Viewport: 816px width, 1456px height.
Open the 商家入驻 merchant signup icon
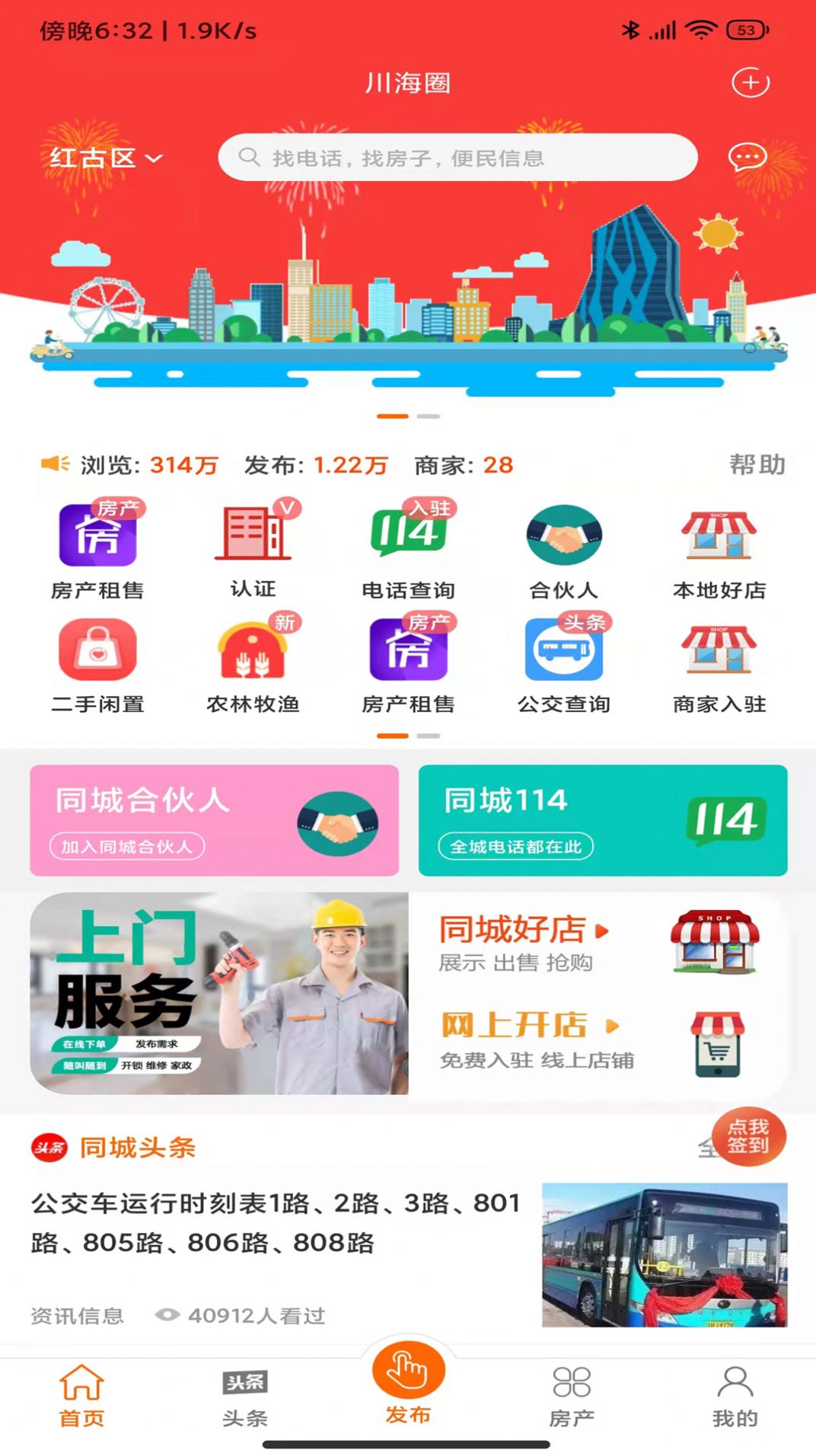tap(719, 664)
